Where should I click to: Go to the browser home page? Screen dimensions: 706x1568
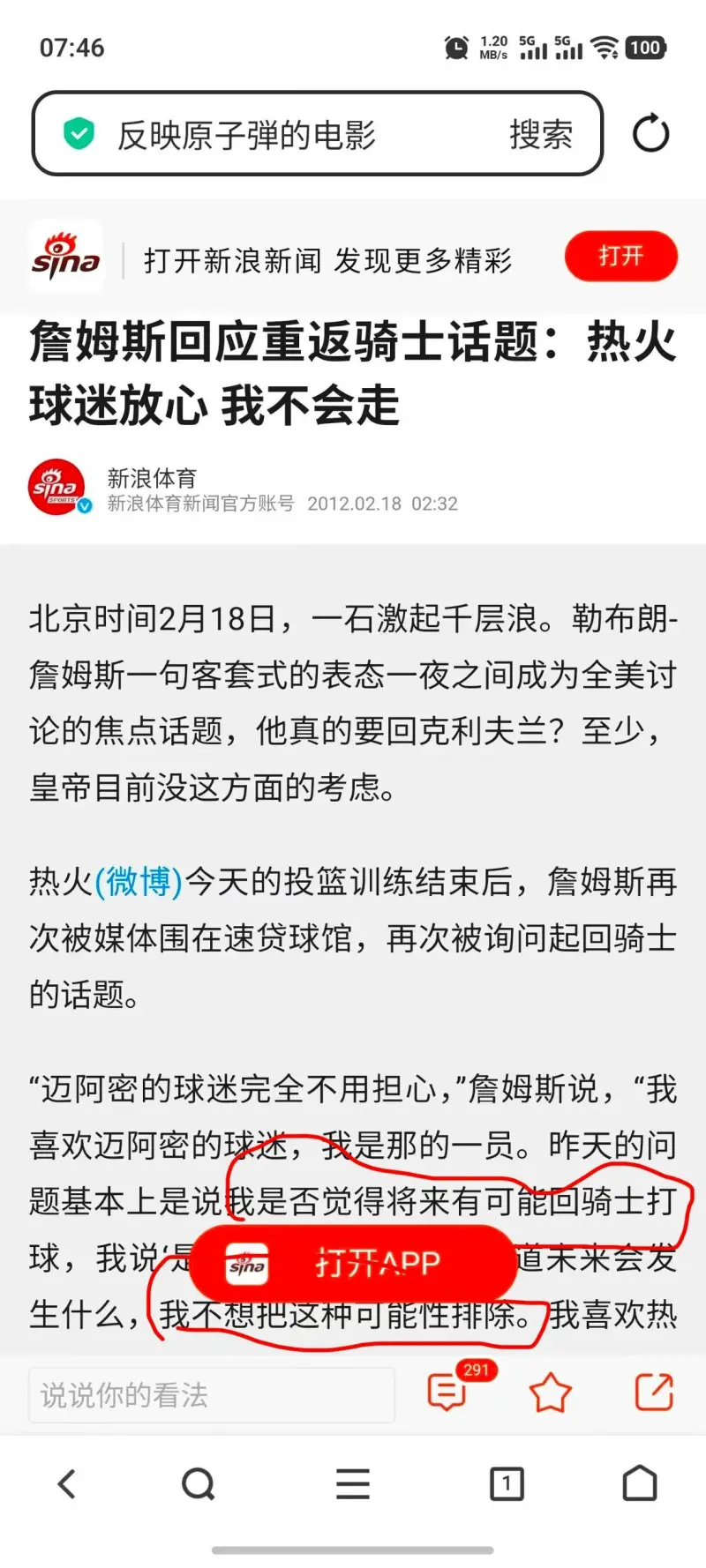tap(640, 1484)
